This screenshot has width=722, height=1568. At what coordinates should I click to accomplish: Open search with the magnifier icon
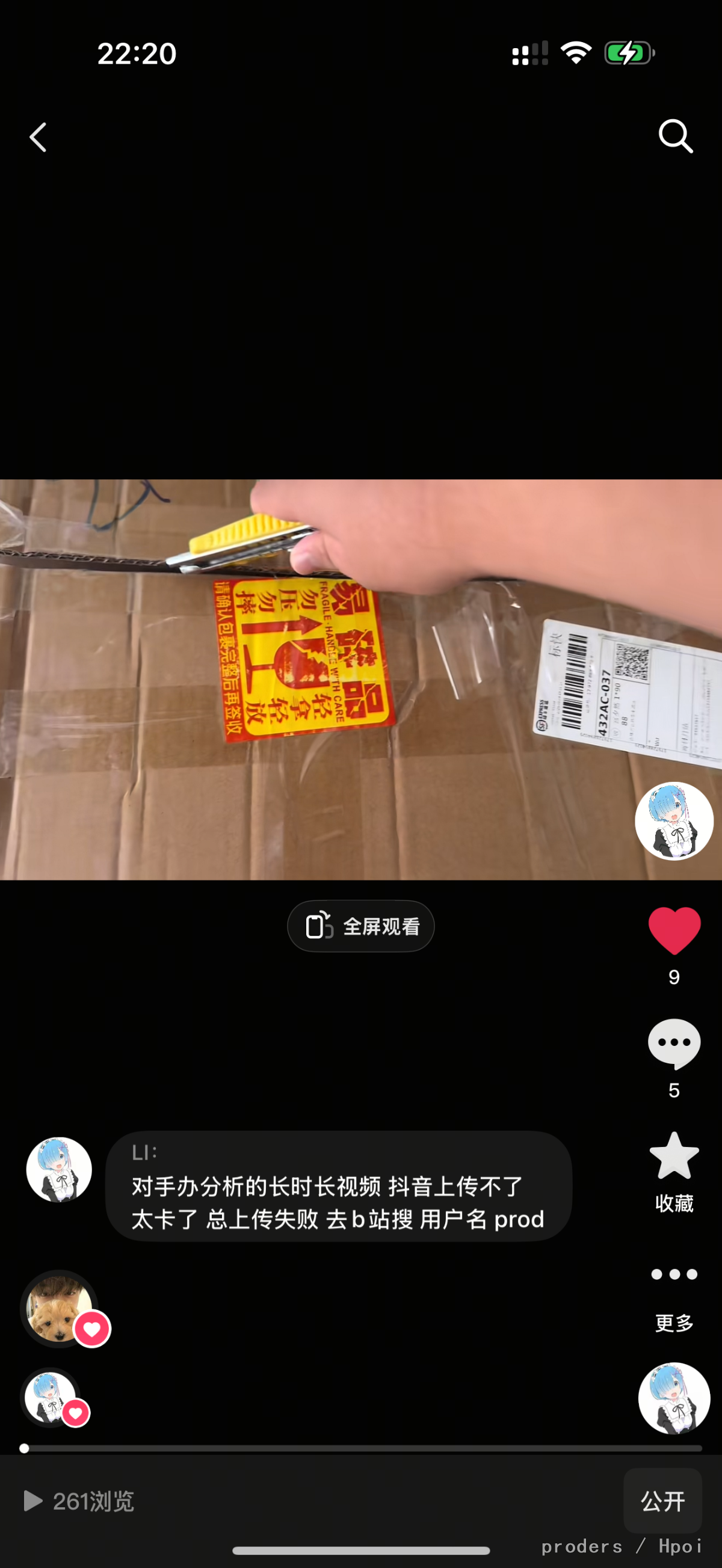pos(674,135)
